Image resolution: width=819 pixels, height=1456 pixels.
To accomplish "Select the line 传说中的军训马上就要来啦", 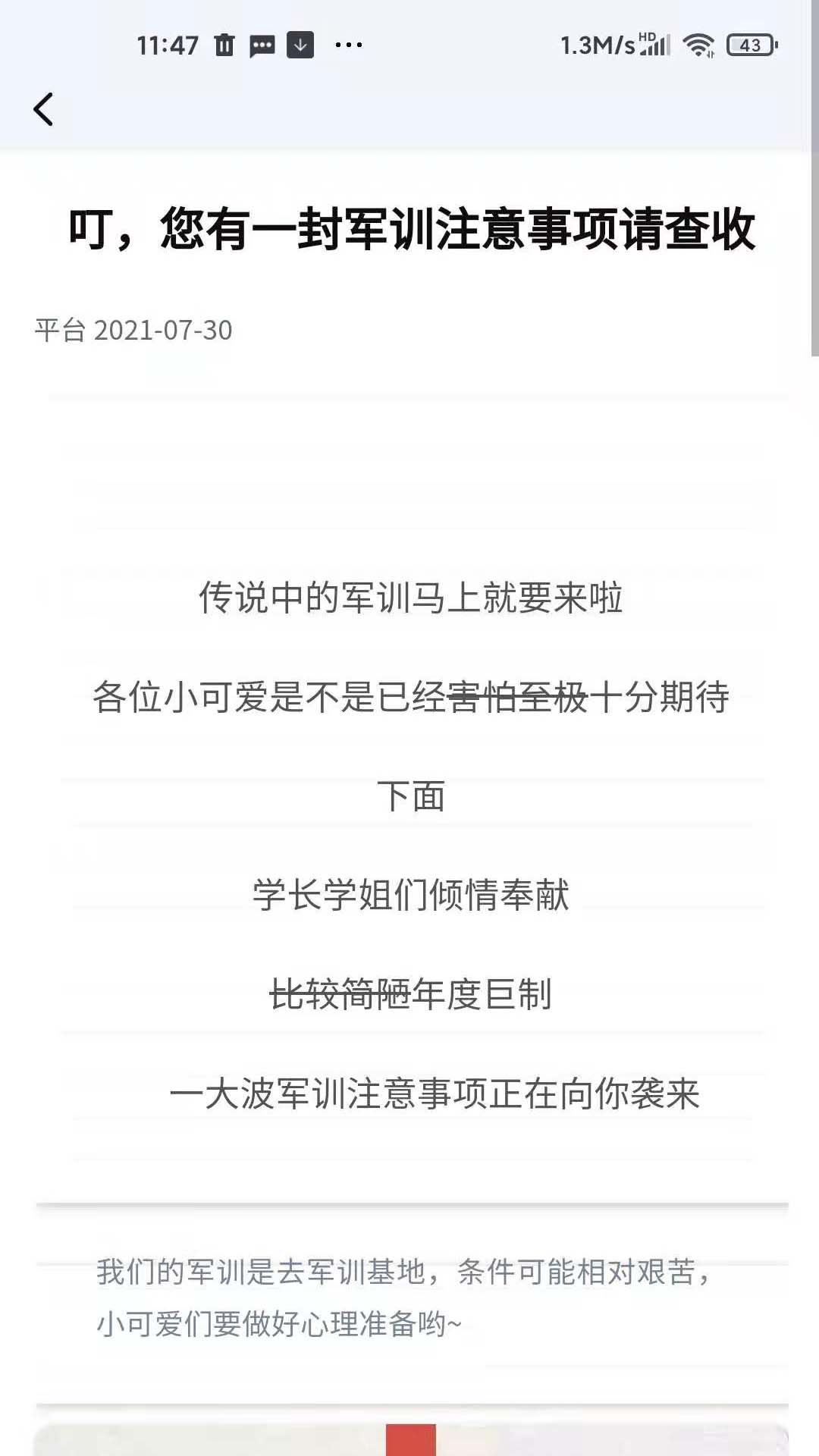I will point(412,599).
